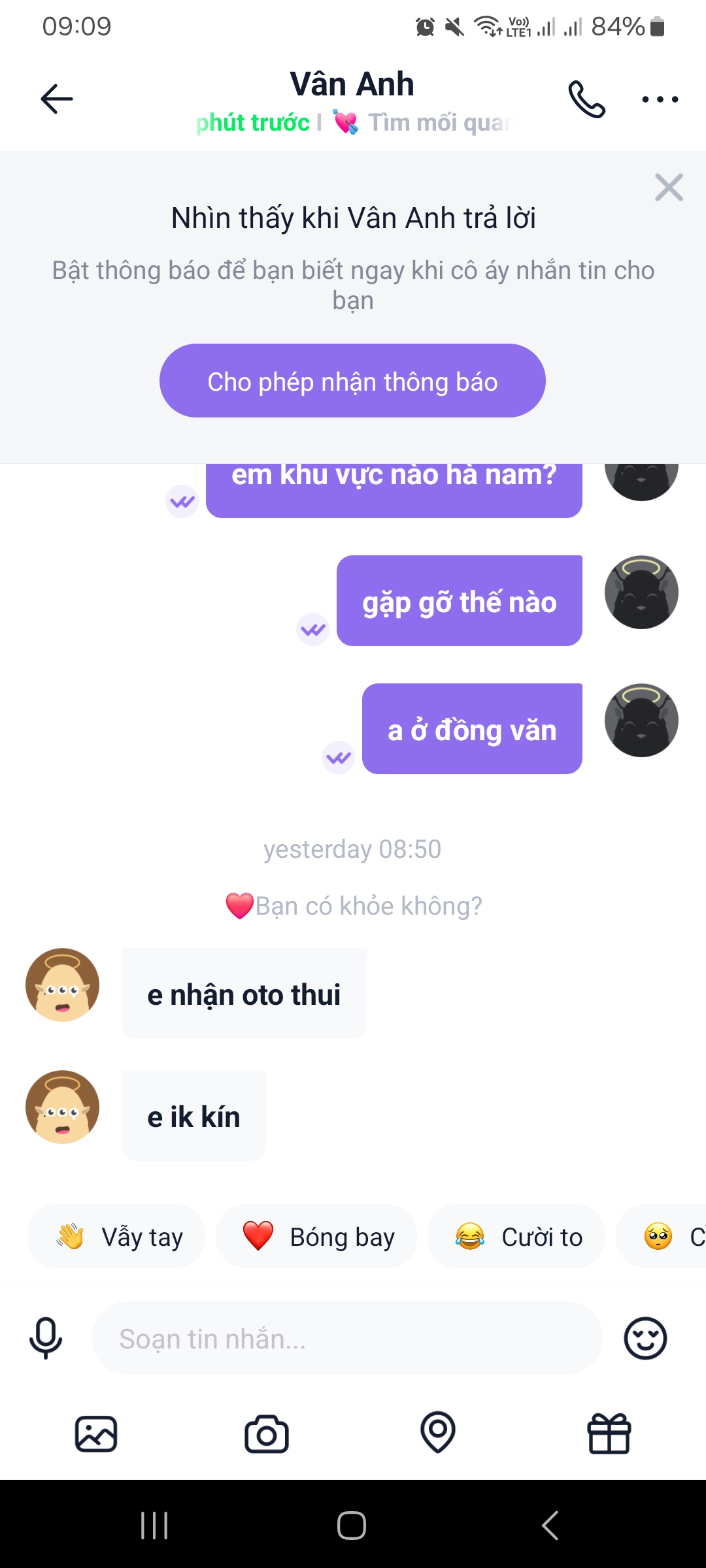
Task: Open Vân Anh's profile avatar beside e nhận oto thui
Action: [x=62, y=985]
